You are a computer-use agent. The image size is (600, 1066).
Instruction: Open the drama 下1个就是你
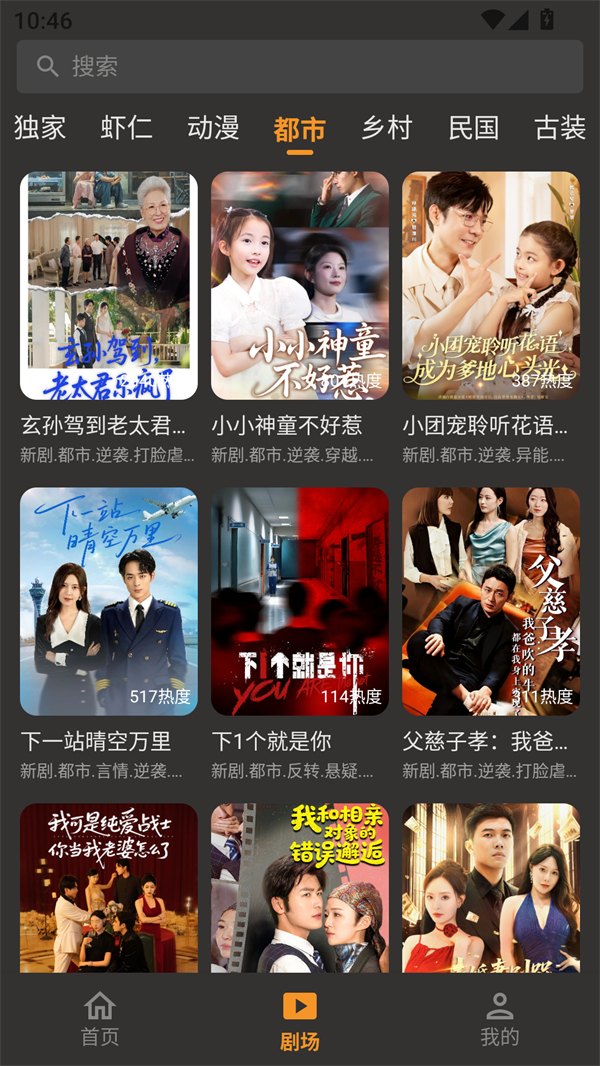click(x=300, y=601)
